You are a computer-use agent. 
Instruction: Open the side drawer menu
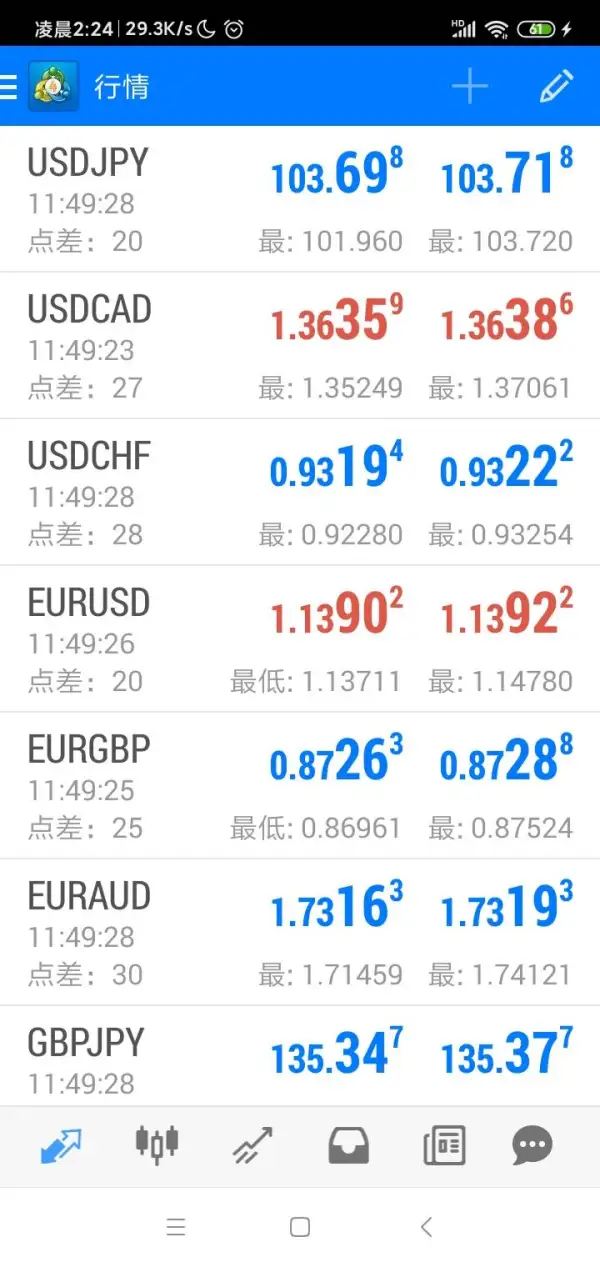pos(10,87)
